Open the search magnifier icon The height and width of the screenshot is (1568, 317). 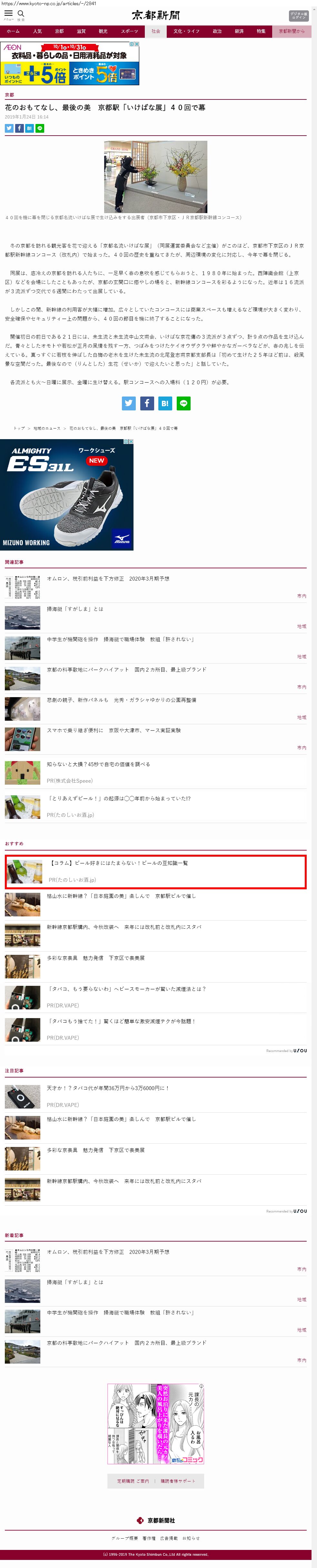21,14
